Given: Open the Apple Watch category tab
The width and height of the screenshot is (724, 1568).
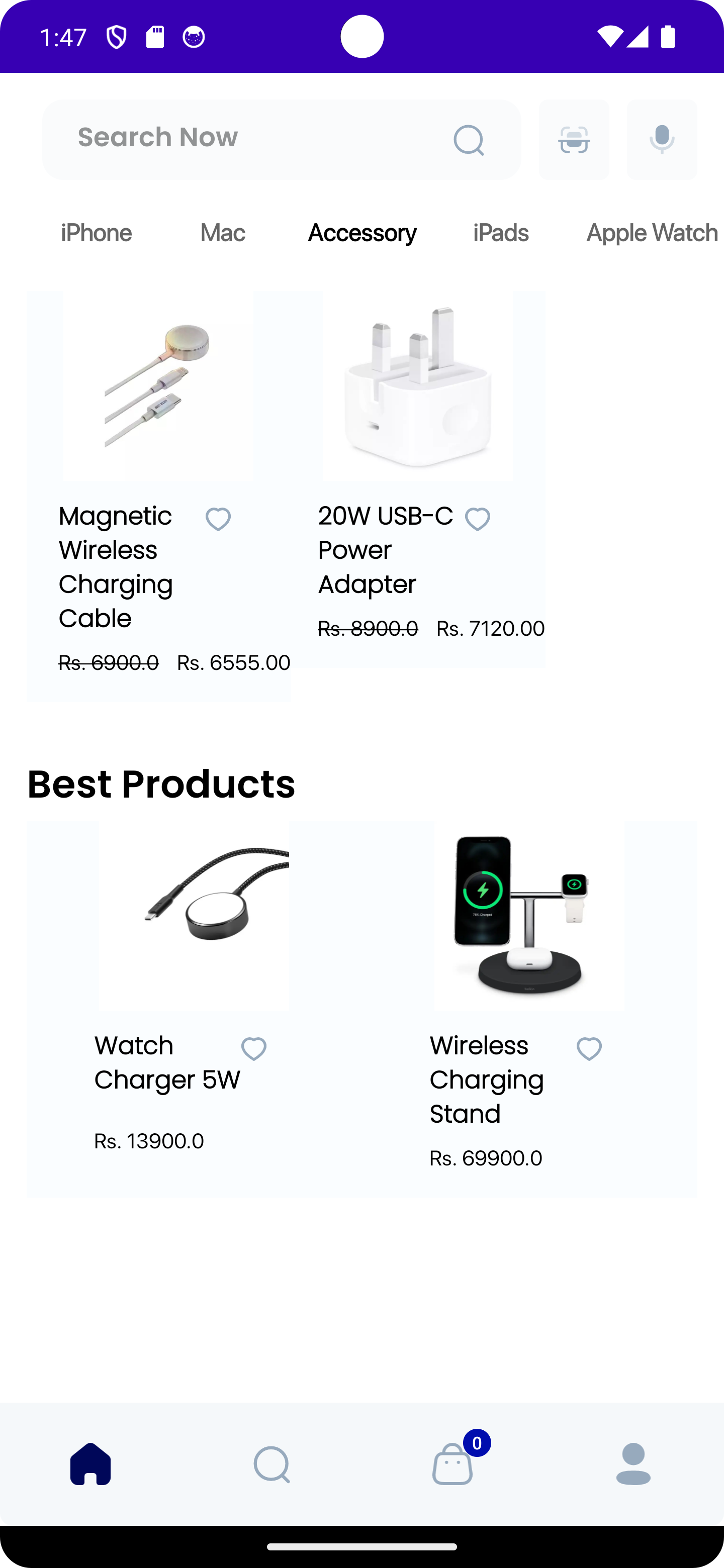Looking at the screenshot, I should [651, 233].
